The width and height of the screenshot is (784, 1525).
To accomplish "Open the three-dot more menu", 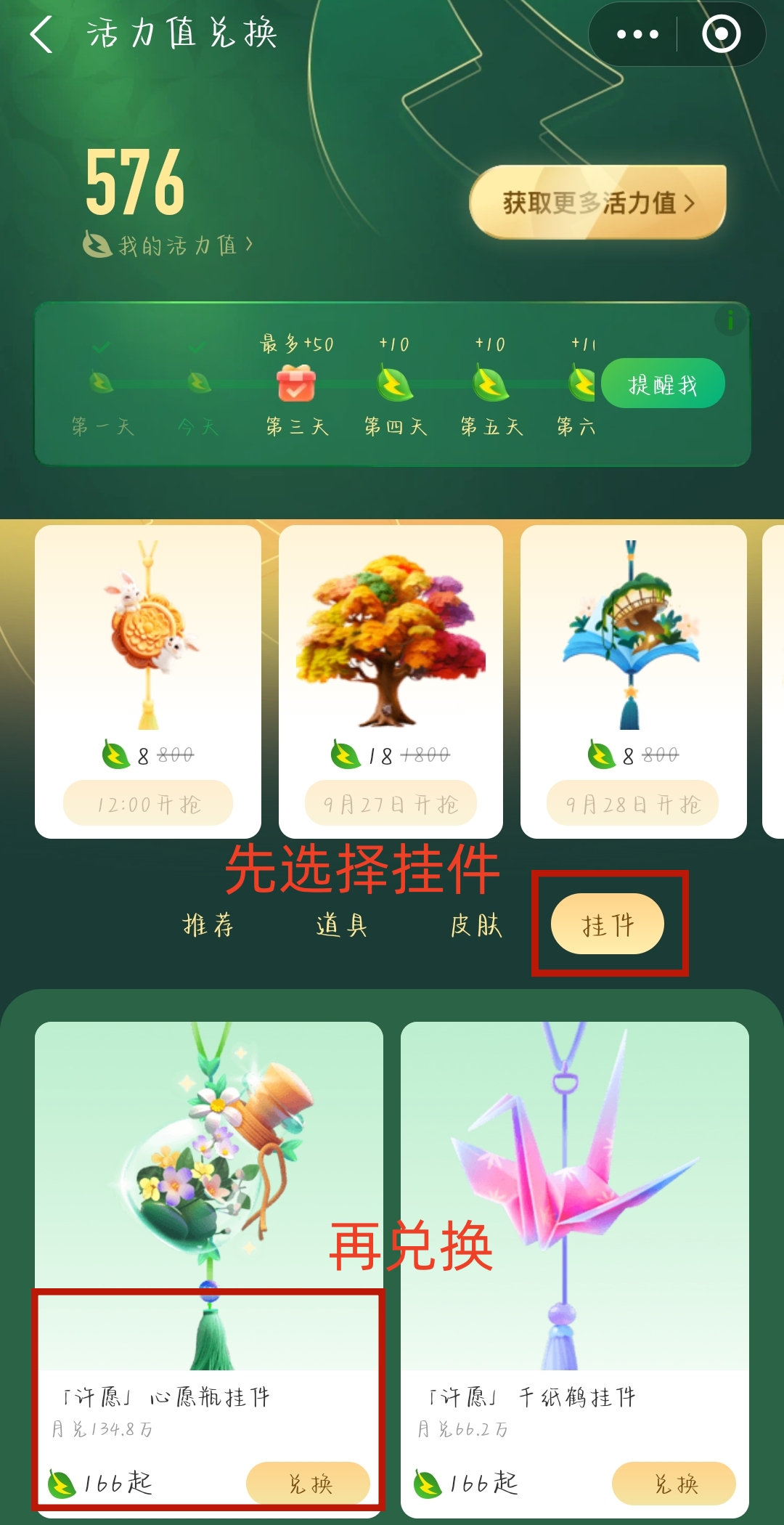I will pos(637,34).
